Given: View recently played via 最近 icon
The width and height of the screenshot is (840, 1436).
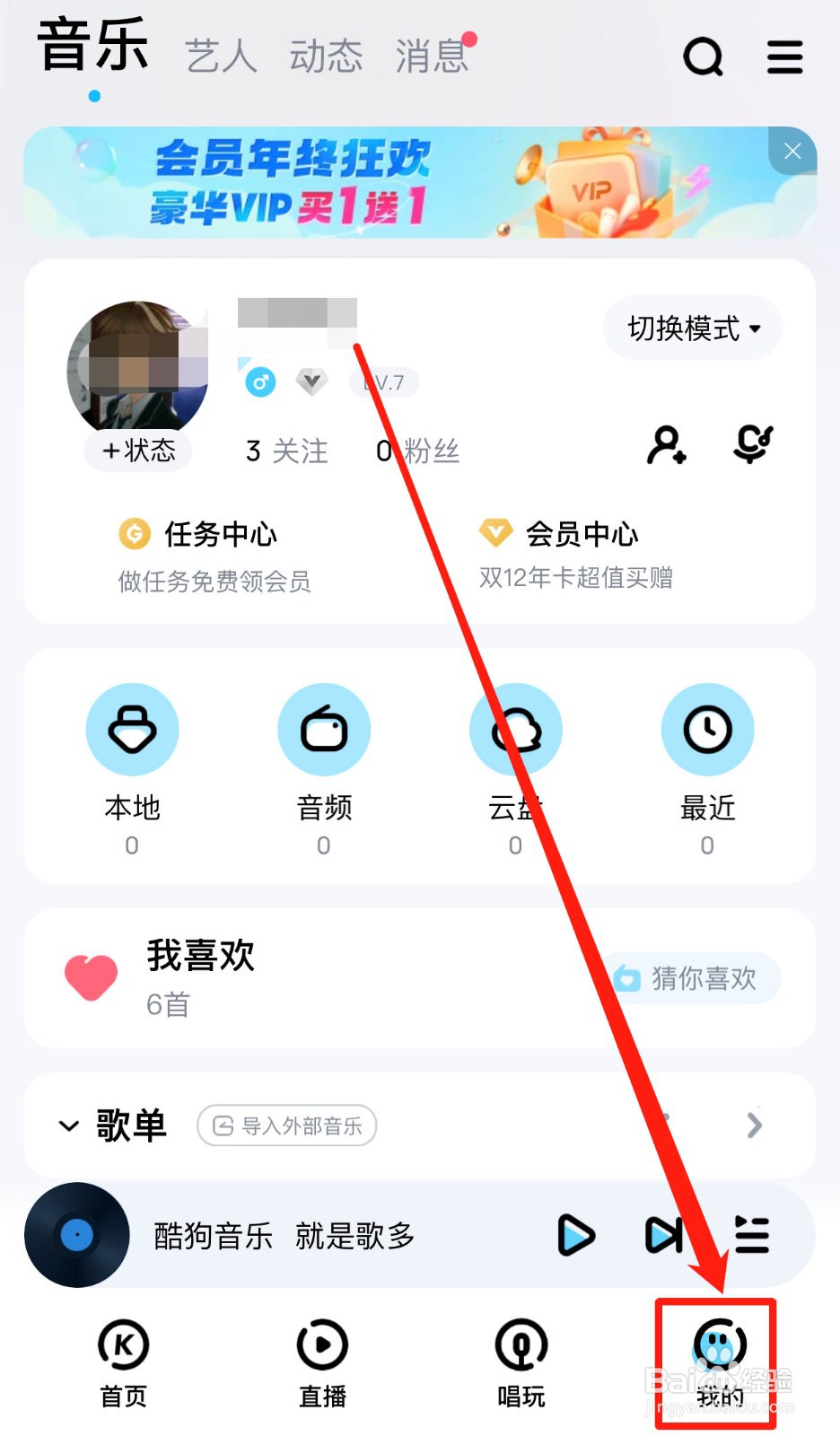Looking at the screenshot, I should click(x=707, y=730).
